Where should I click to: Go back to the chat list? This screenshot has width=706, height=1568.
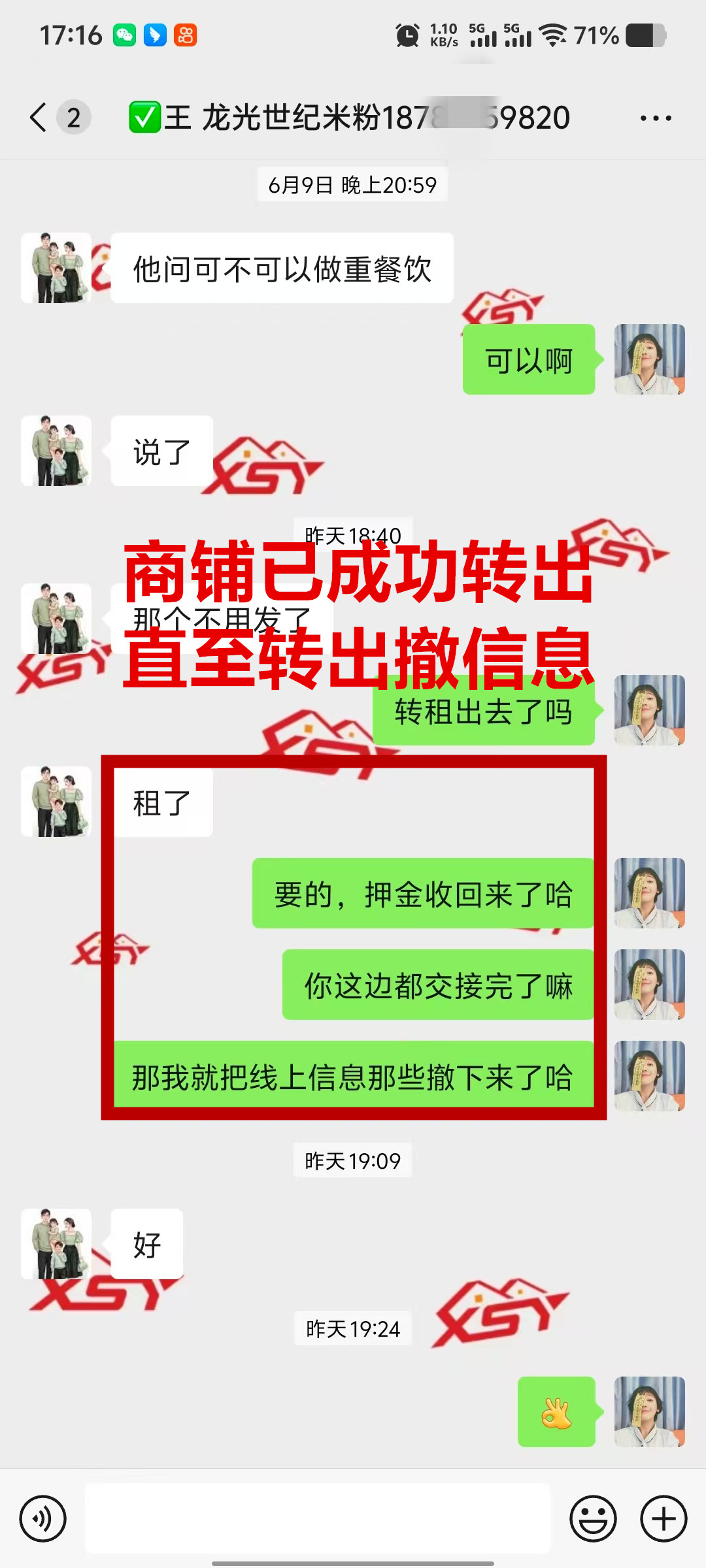click(x=39, y=118)
